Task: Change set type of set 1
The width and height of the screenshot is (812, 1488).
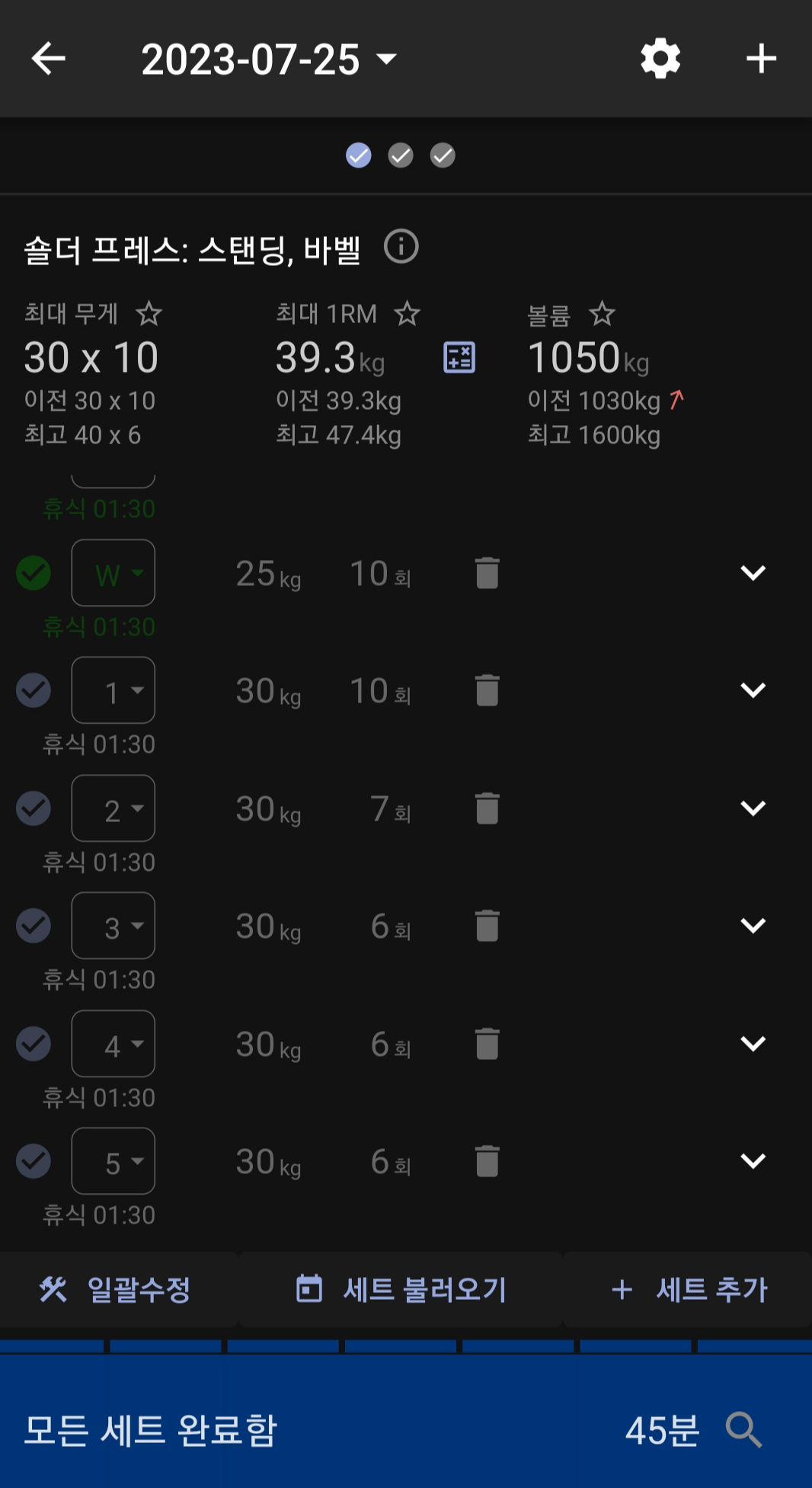Action: tap(113, 690)
